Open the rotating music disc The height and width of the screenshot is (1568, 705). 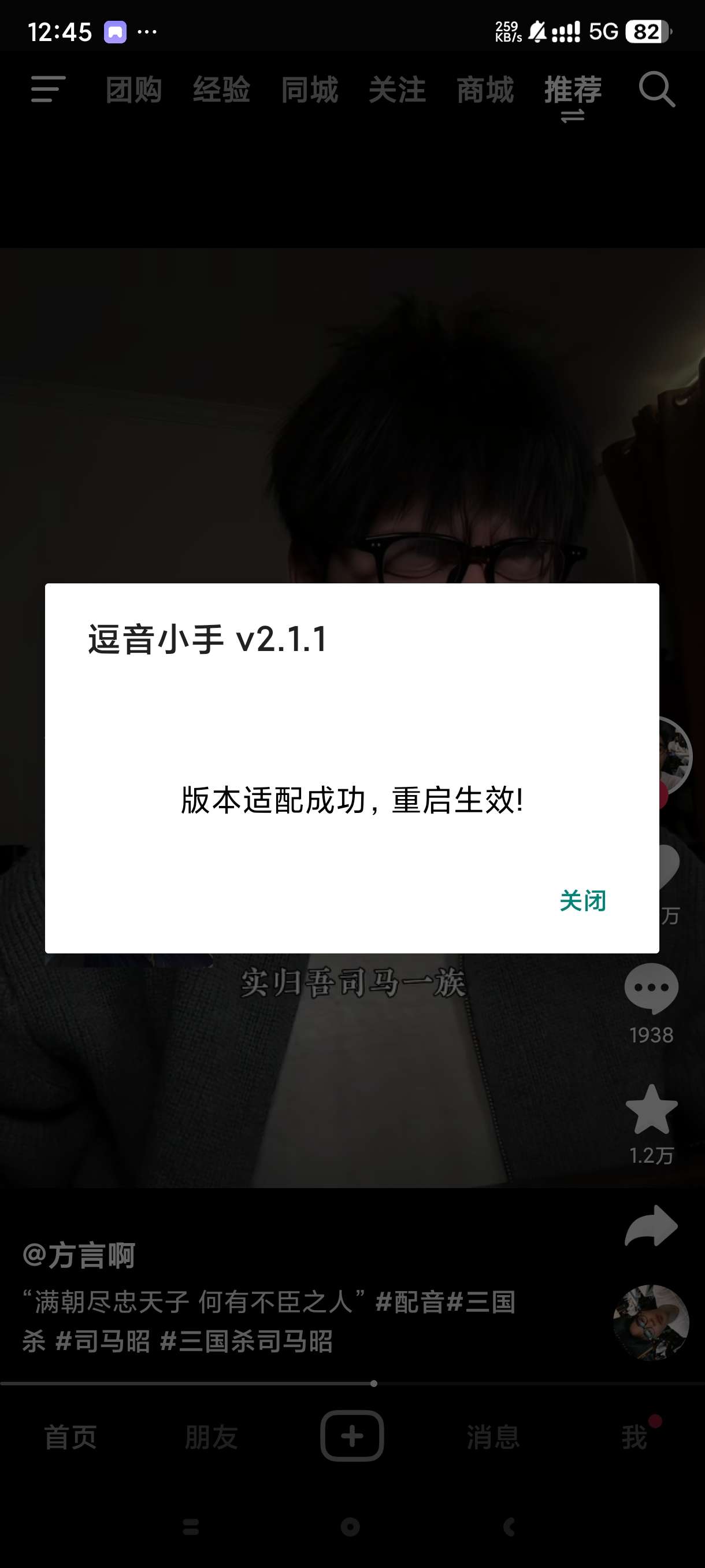tap(651, 1322)
